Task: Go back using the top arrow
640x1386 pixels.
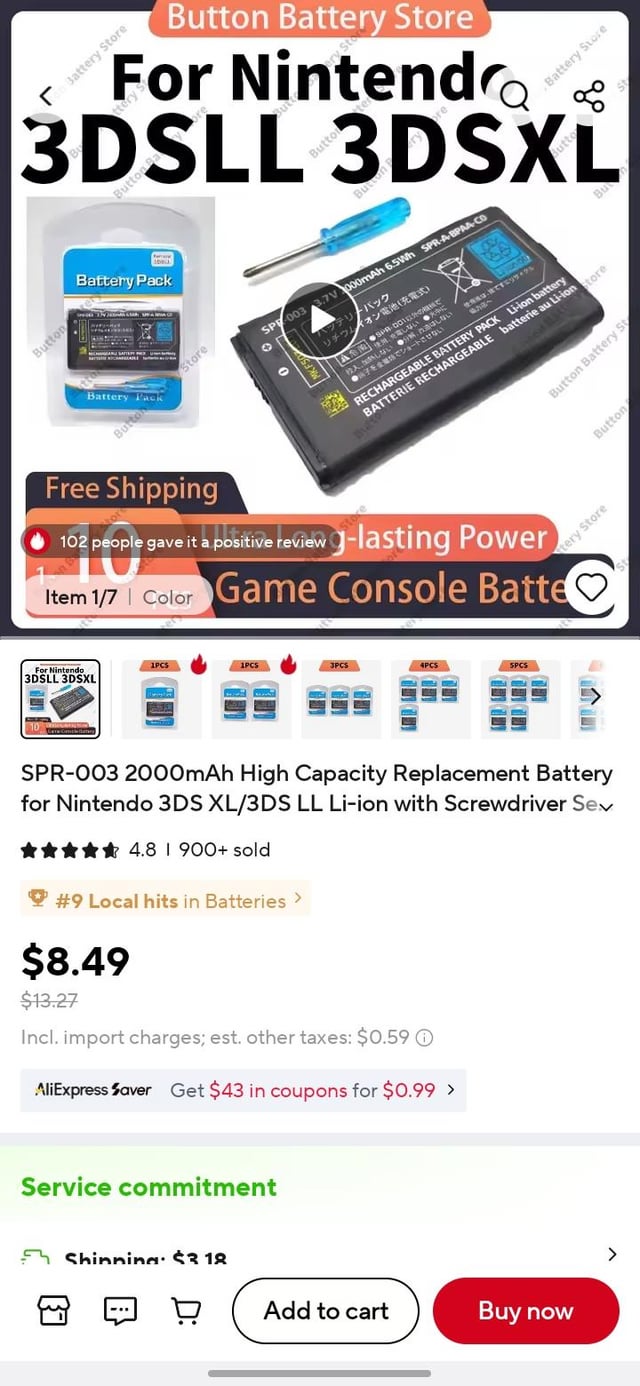Action: pos(46,96)
